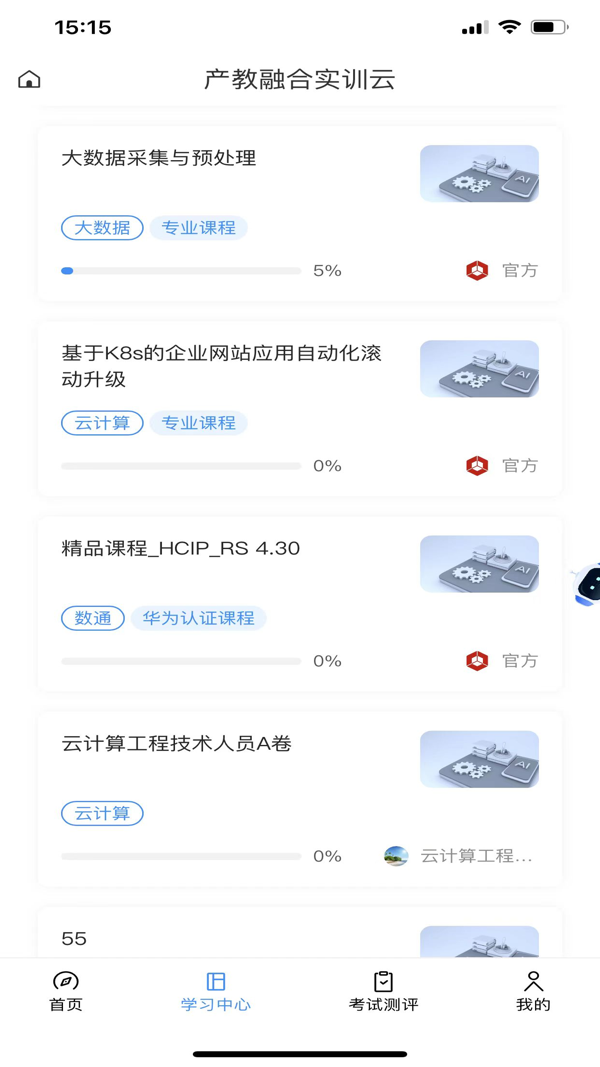This screenshot has height=1067, width=600.
Task: Go to the 考试测评 tab
Action: 383,991
